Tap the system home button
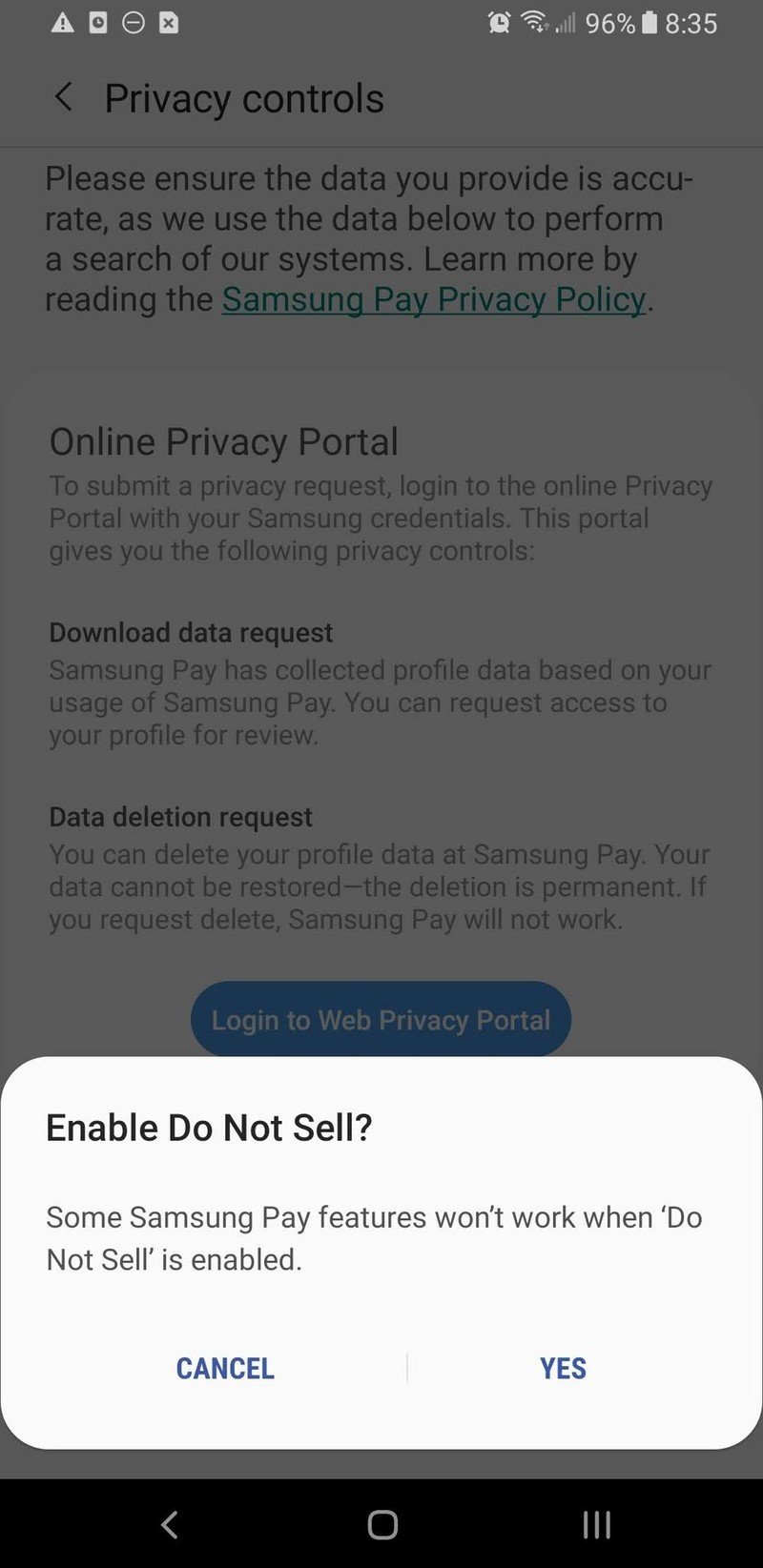763x1568 pixels. click(382, 1524)
